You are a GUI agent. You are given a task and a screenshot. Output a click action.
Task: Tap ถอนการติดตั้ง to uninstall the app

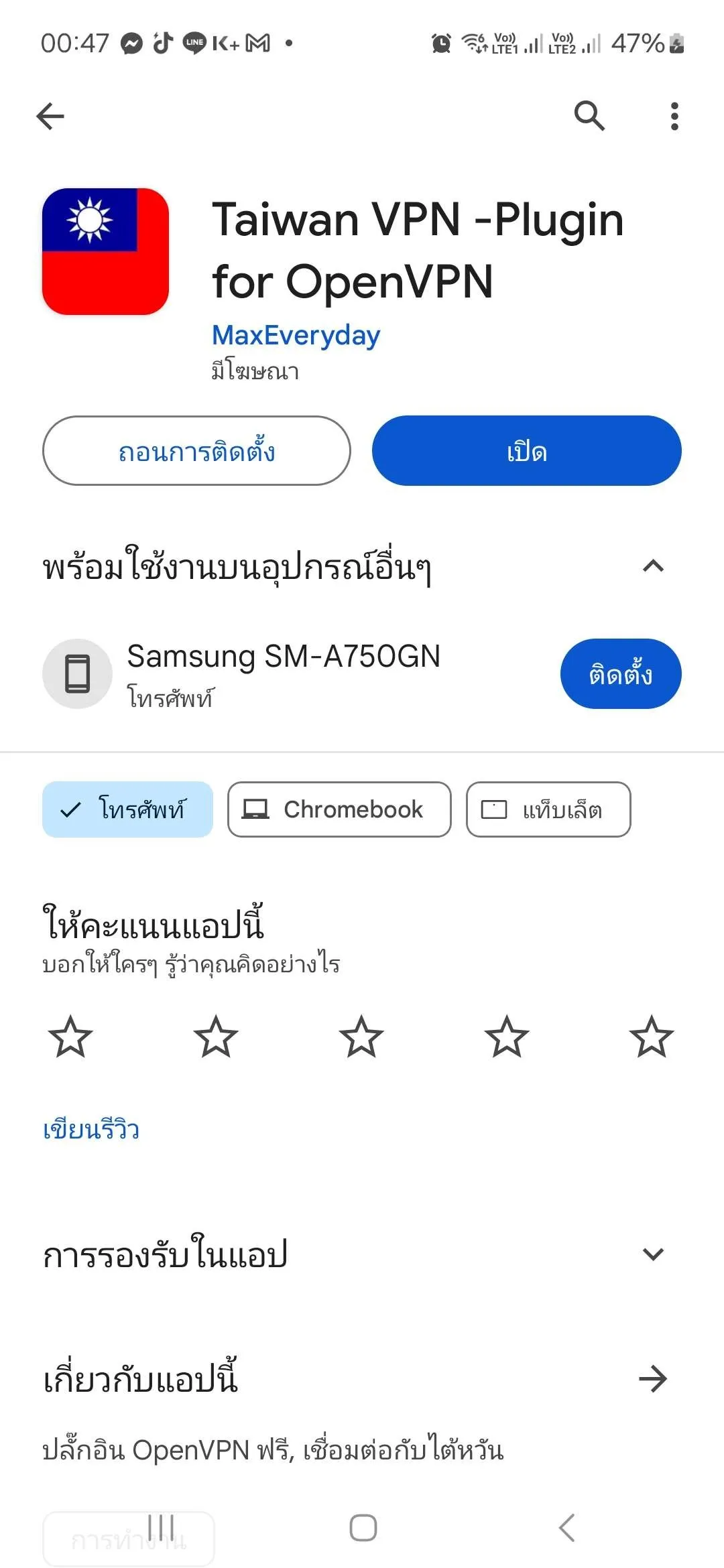[x=196, y=451]
